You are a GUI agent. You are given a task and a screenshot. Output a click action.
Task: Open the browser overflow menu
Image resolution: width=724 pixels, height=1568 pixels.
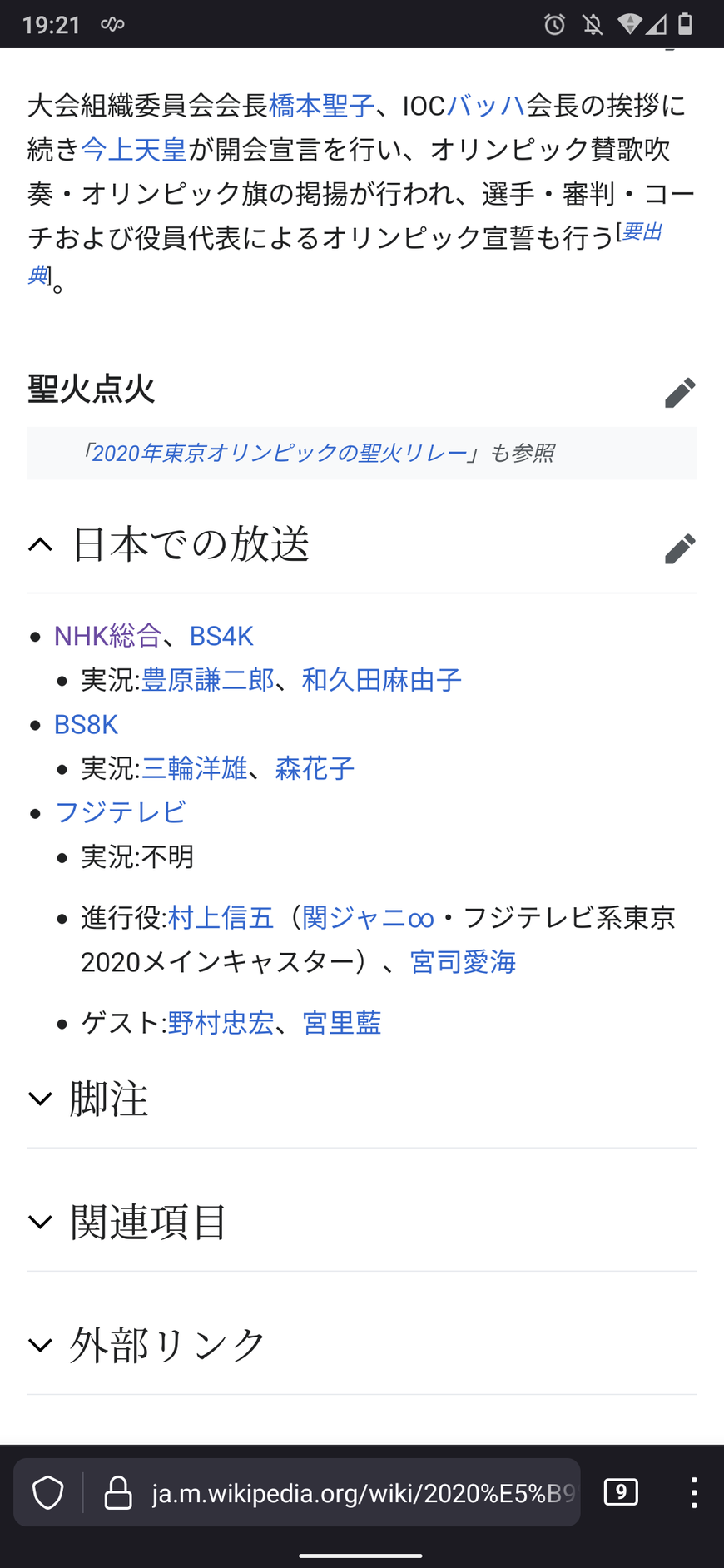[694, 1493]
